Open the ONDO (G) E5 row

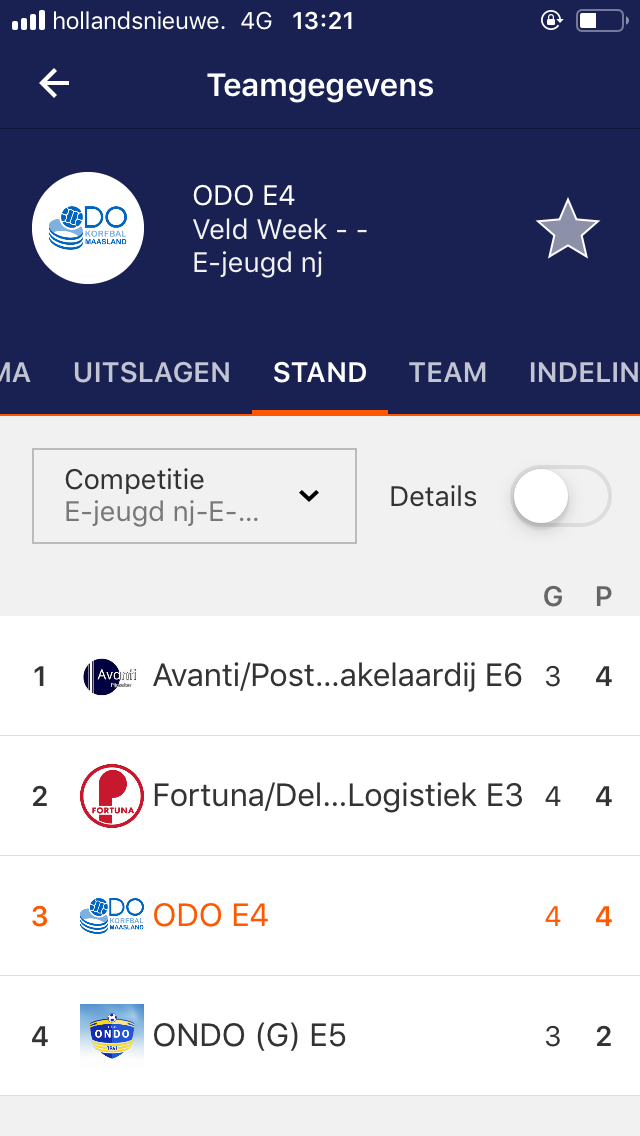click(x=320, y=1036)
